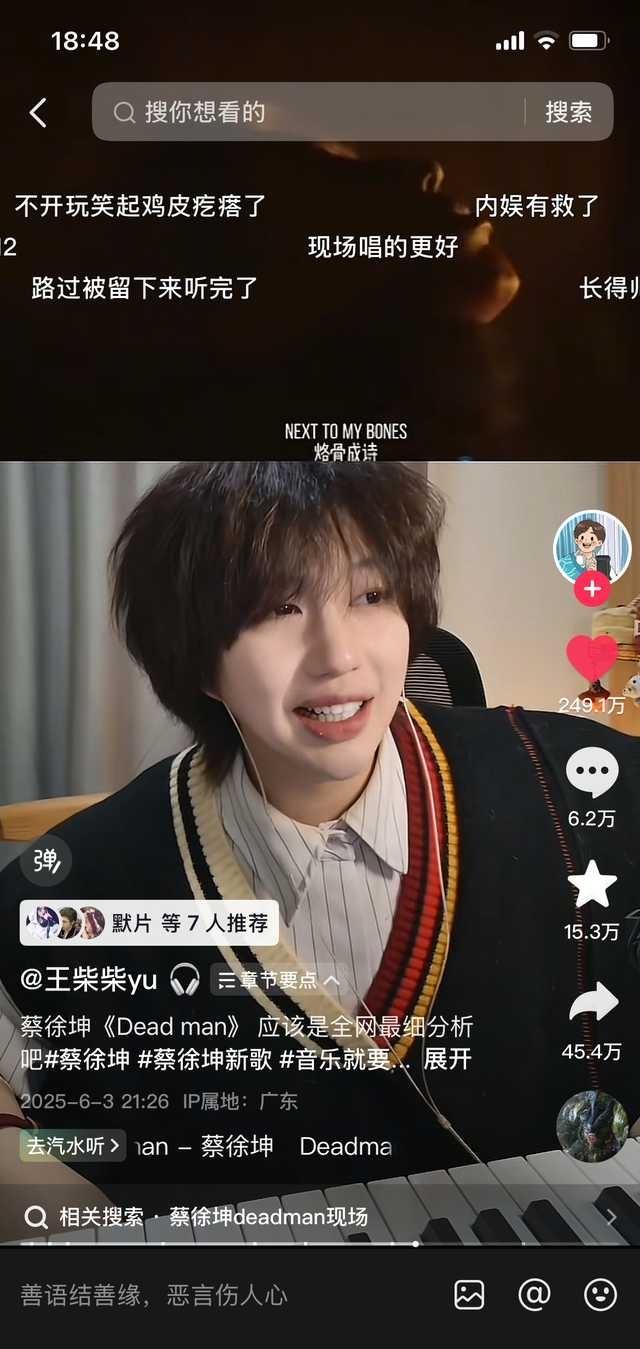The width and height of the screenshot is (640, 1349).
Task: Open the 搜你想看的 search box
Action: (x=308, y=112)
